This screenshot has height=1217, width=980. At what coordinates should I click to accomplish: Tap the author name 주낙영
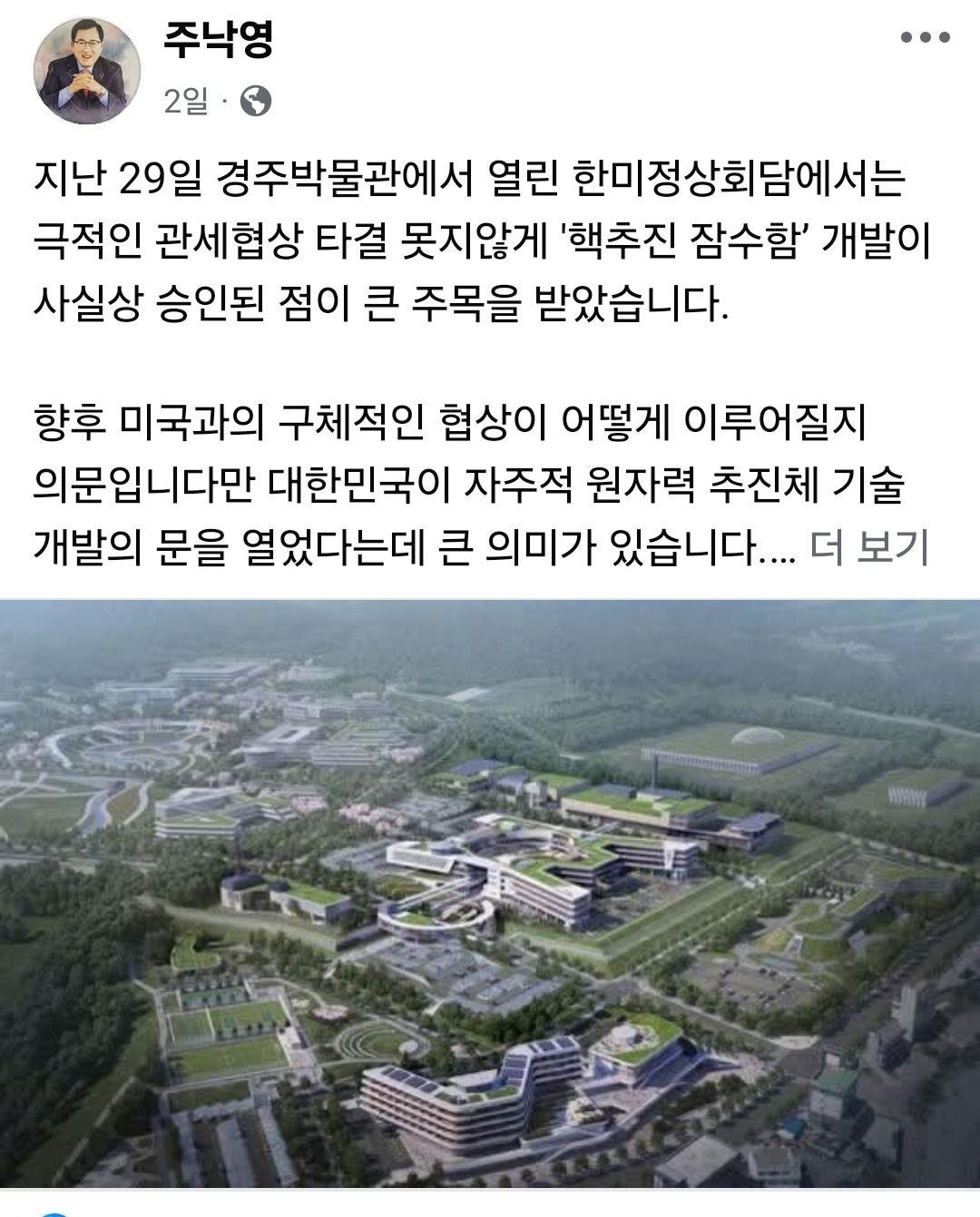point(219,39)
